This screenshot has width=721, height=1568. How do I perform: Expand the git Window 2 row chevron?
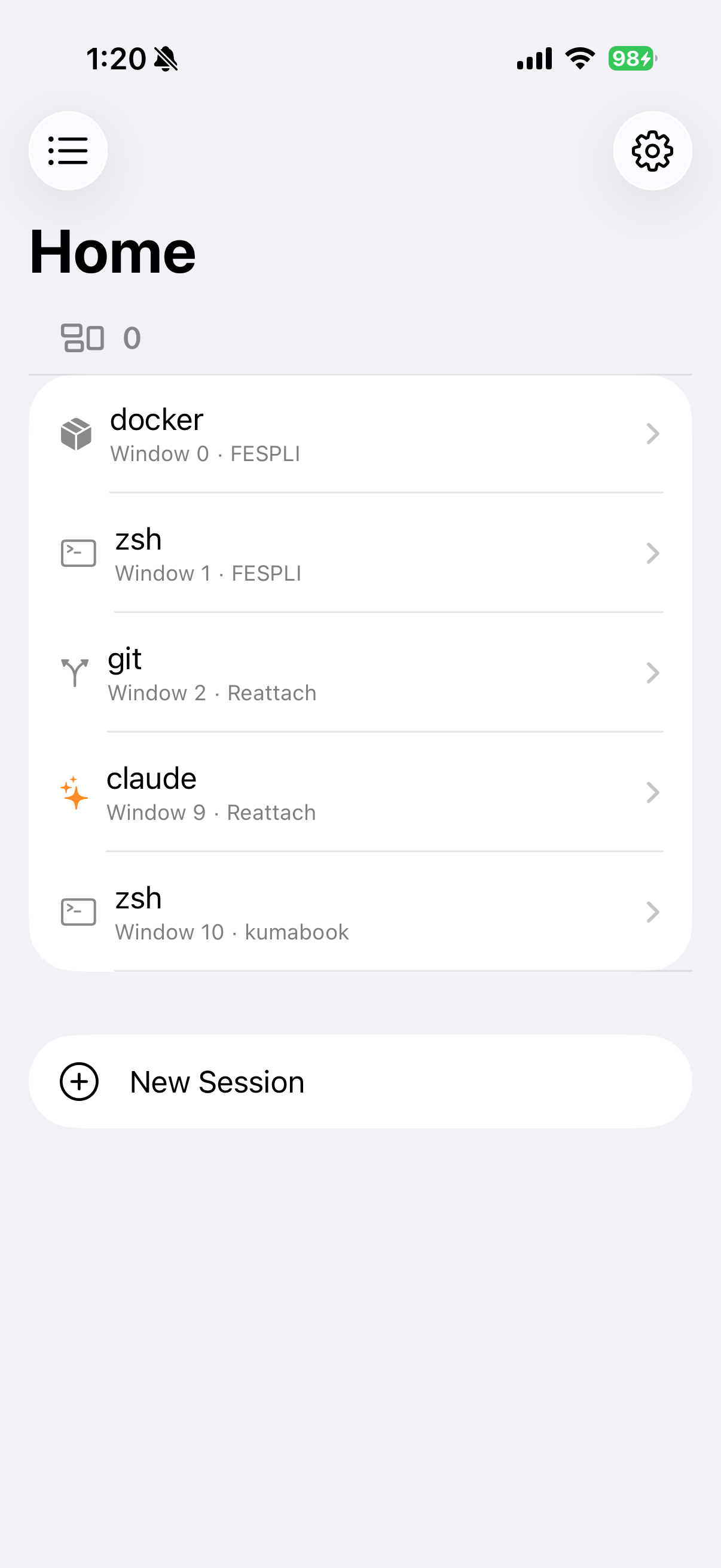coord(653,673)
